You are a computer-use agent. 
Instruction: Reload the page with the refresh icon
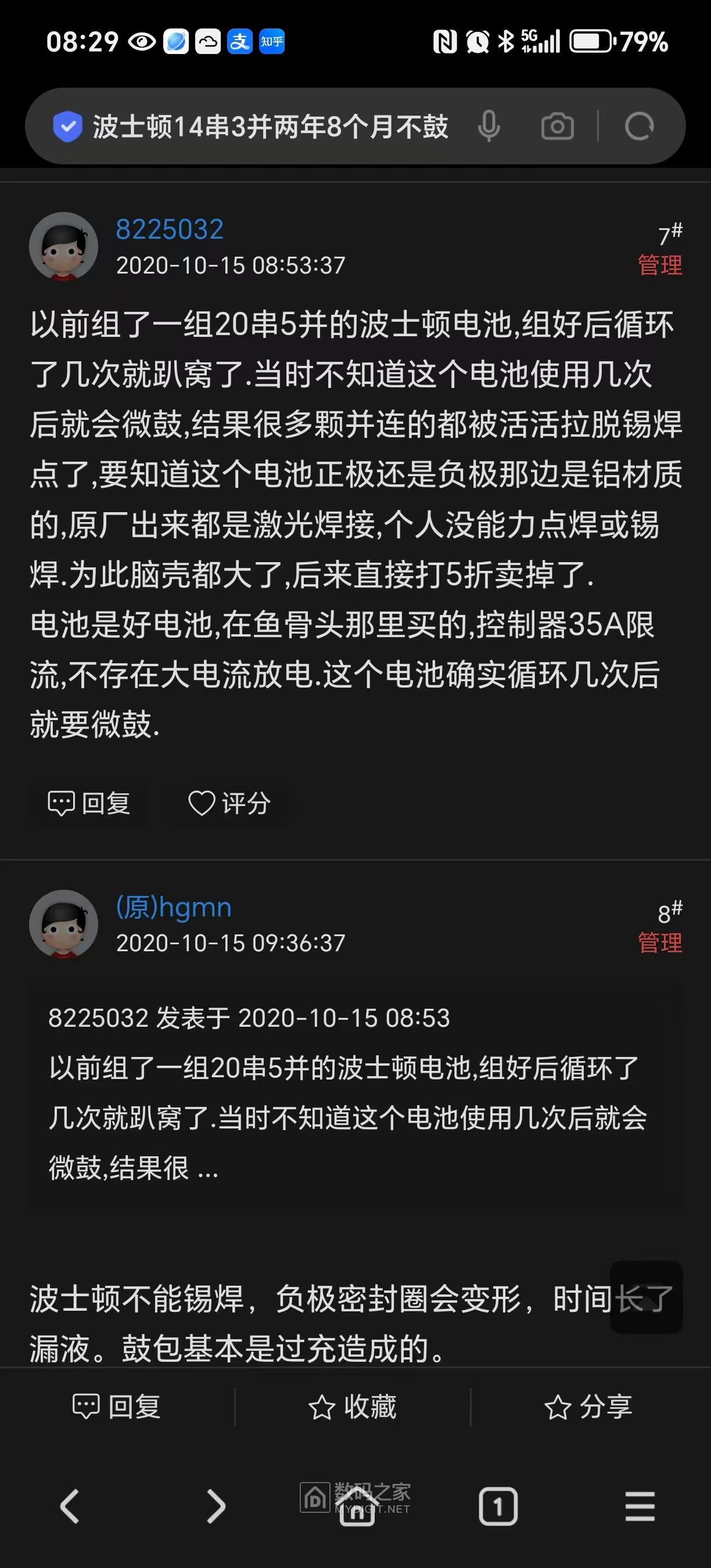(638, 127)
